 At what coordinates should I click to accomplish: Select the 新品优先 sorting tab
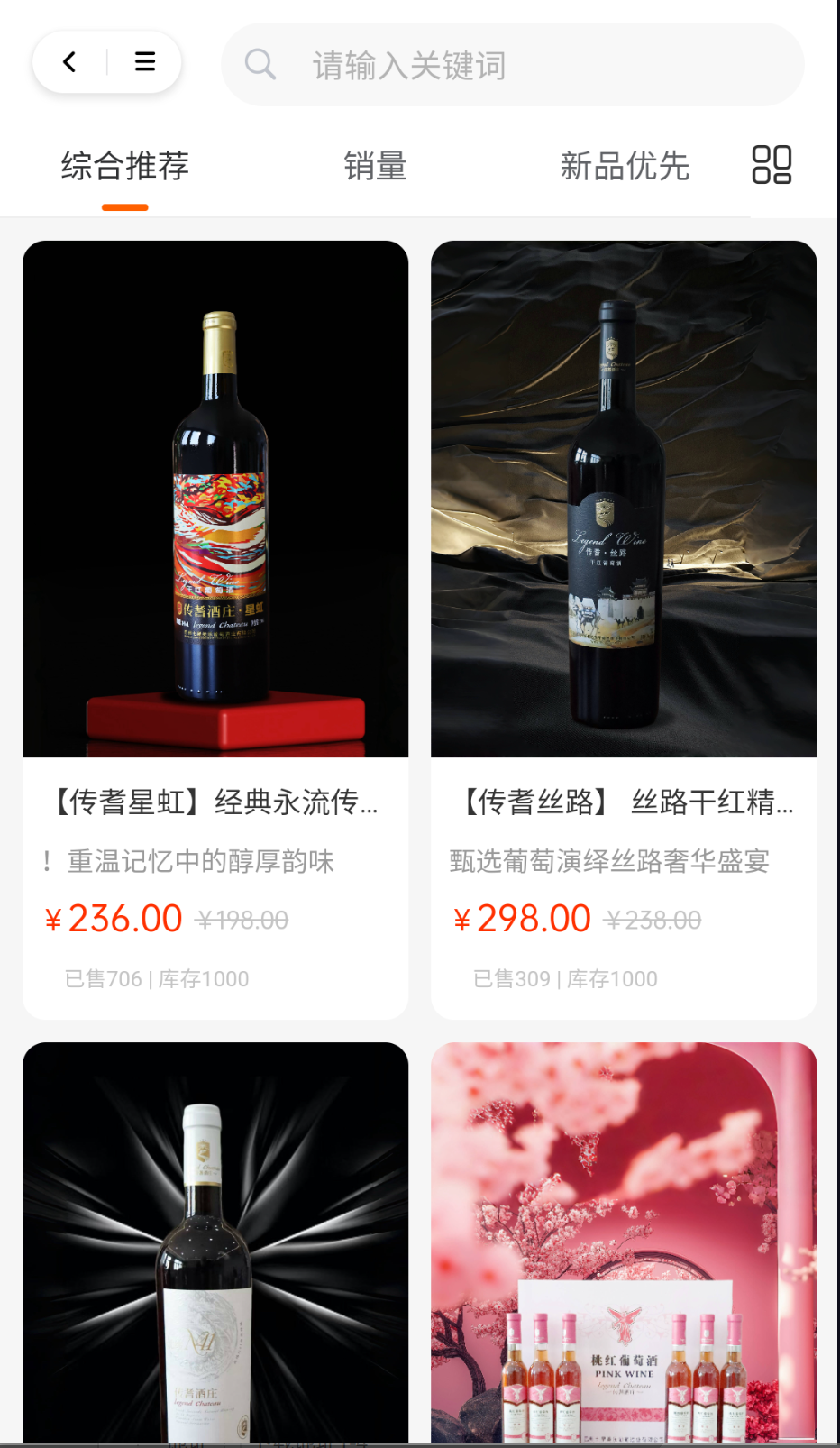(625, 166)
